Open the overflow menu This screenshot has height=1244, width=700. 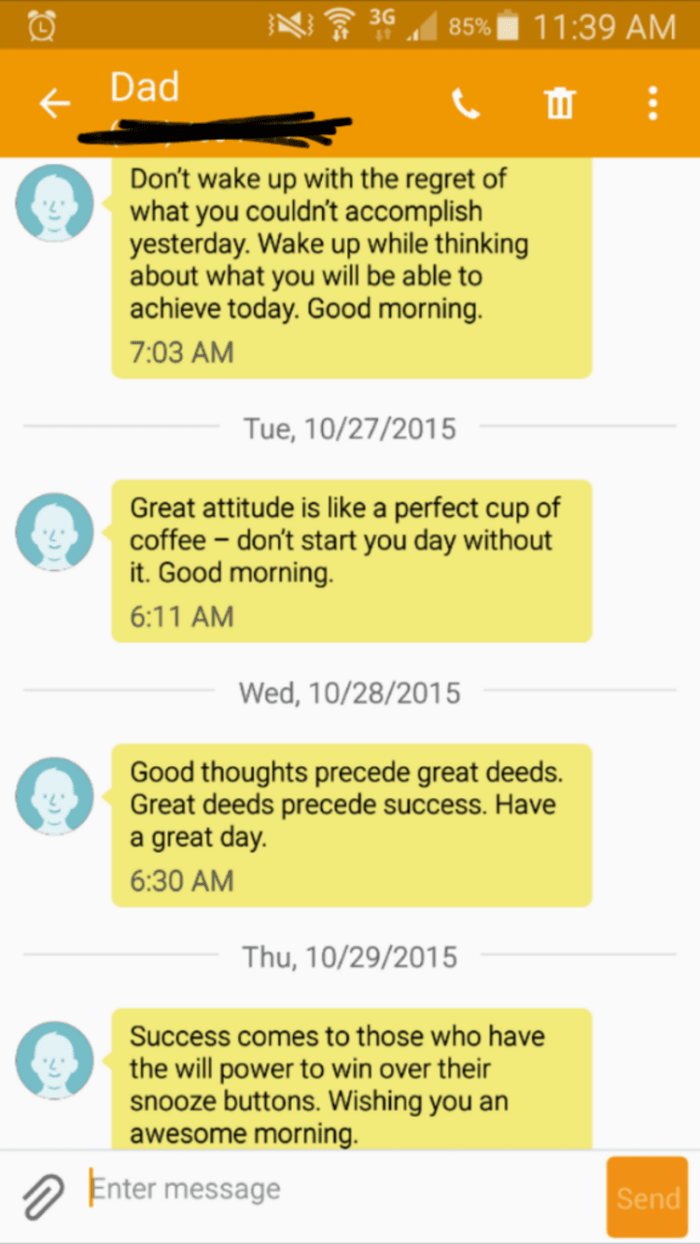click(652, 103)
